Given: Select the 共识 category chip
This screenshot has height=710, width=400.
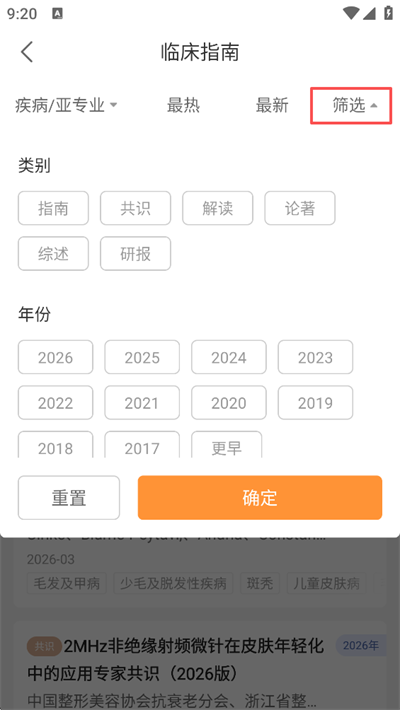Looking at the screenshot, I should click(x=135, y=208).
